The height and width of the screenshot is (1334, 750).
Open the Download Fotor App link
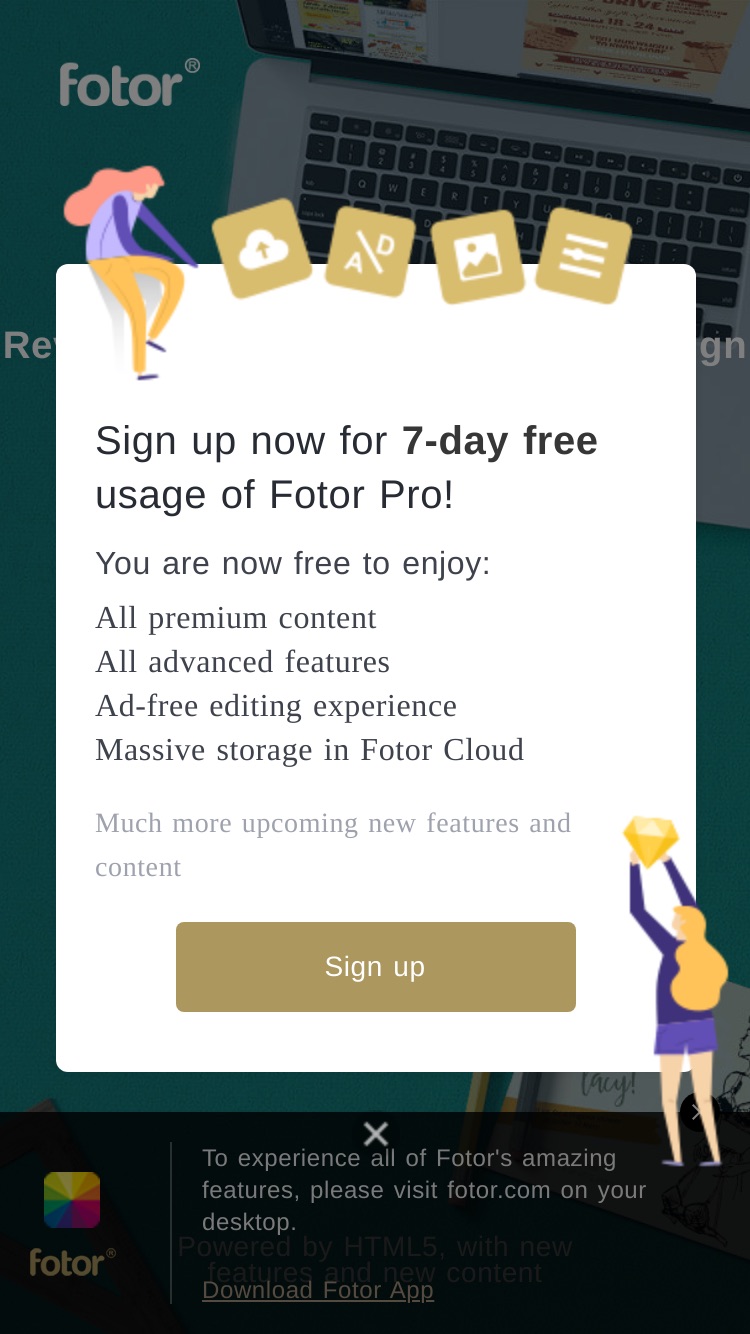pos(318,1290)
